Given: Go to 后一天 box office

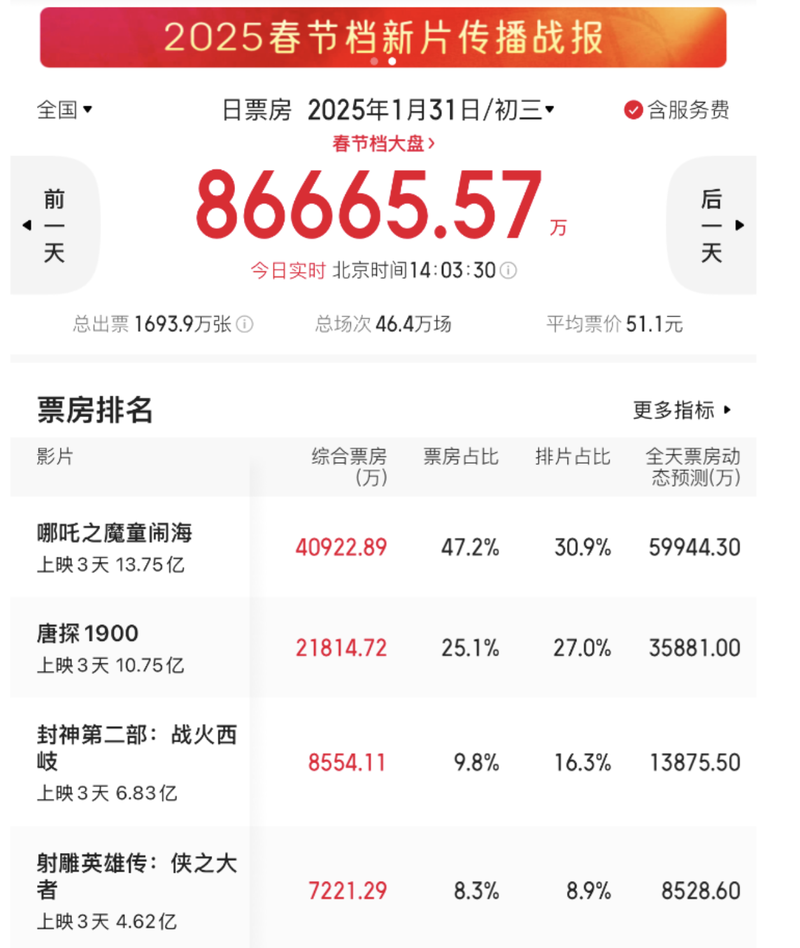Looking at the screenshot, I should coord(712,226).
